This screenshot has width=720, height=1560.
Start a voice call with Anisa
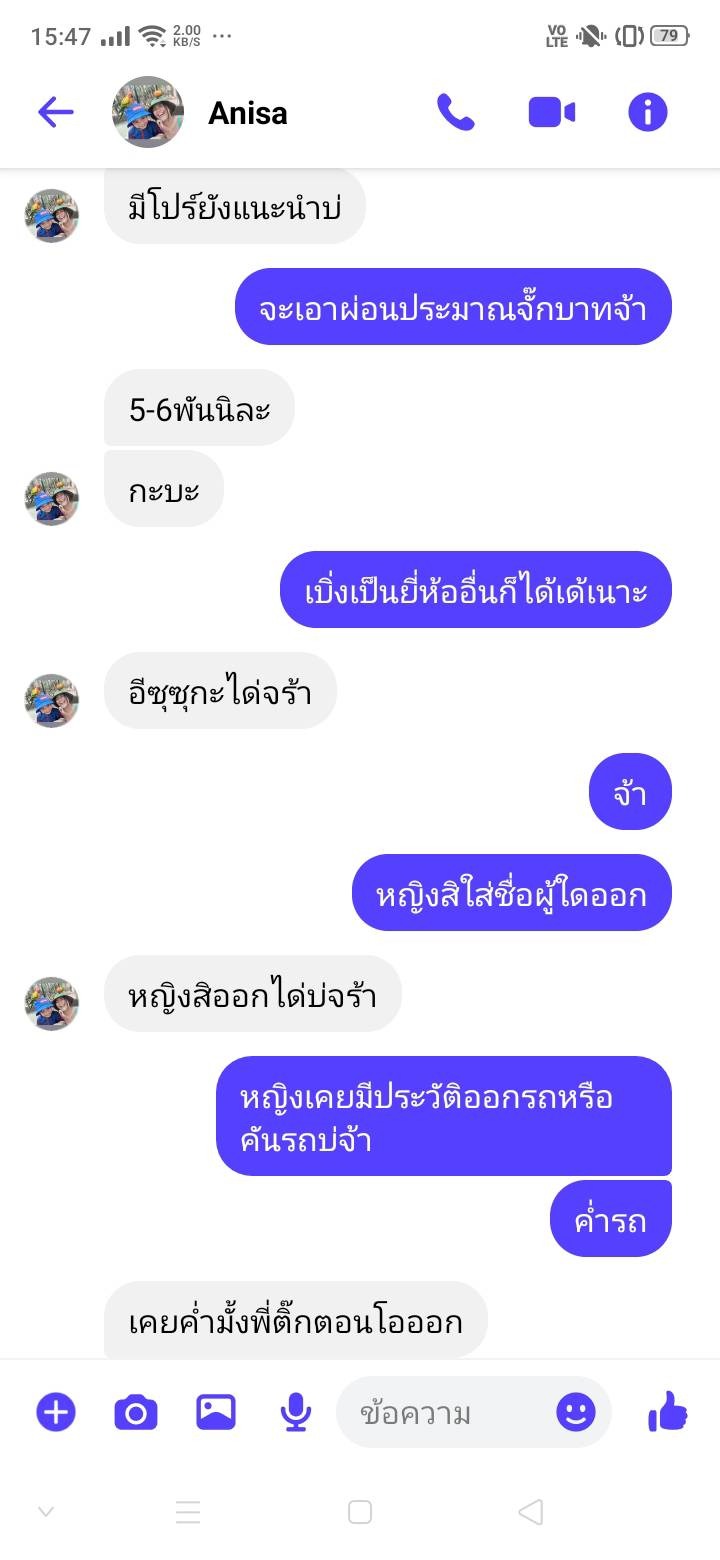pos(455,112)
